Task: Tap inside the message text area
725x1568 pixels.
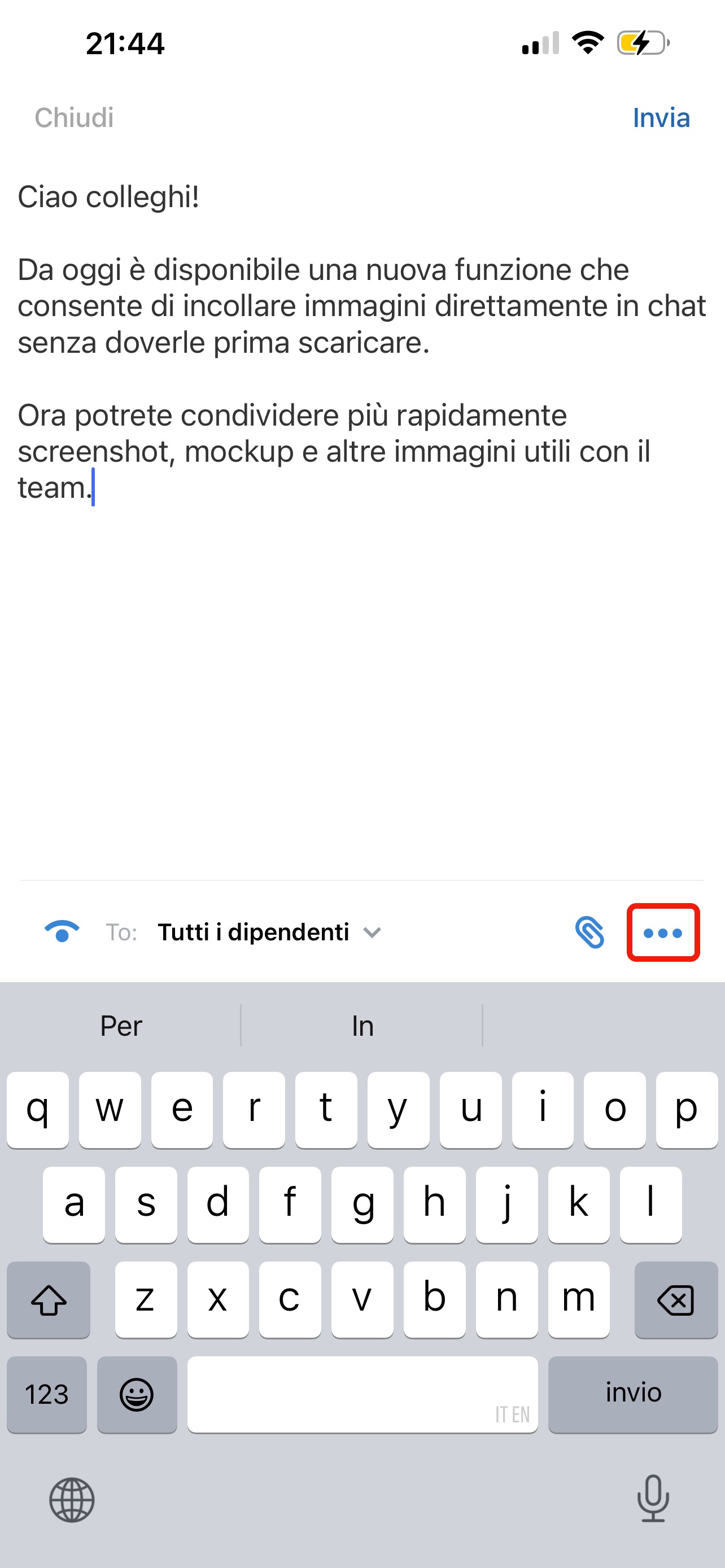Action: coord(361,639)
